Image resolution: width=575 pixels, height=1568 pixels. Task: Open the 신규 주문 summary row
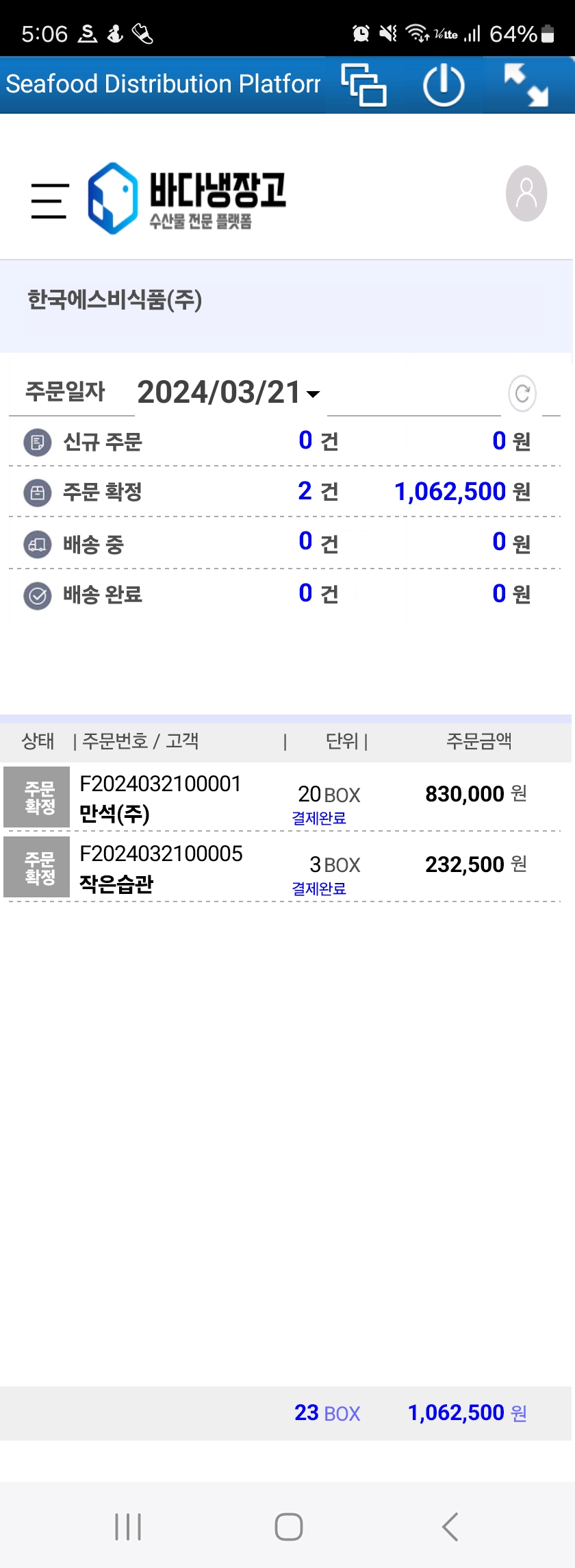coord(284,442)
